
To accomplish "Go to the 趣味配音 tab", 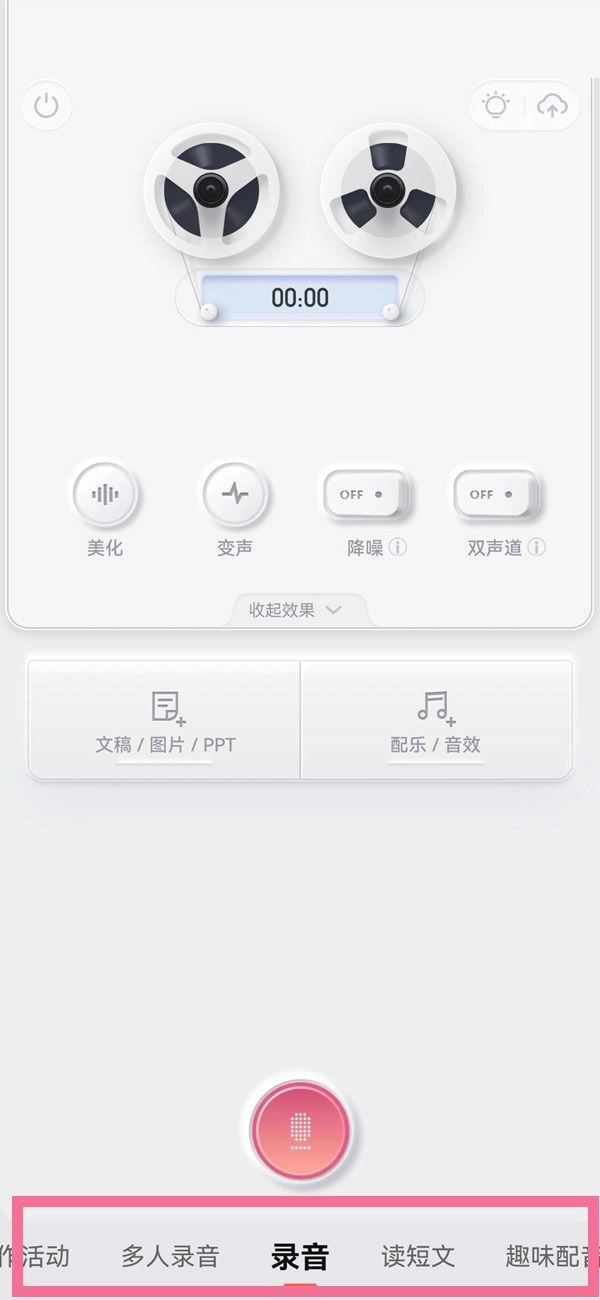I will (548, 1256).
